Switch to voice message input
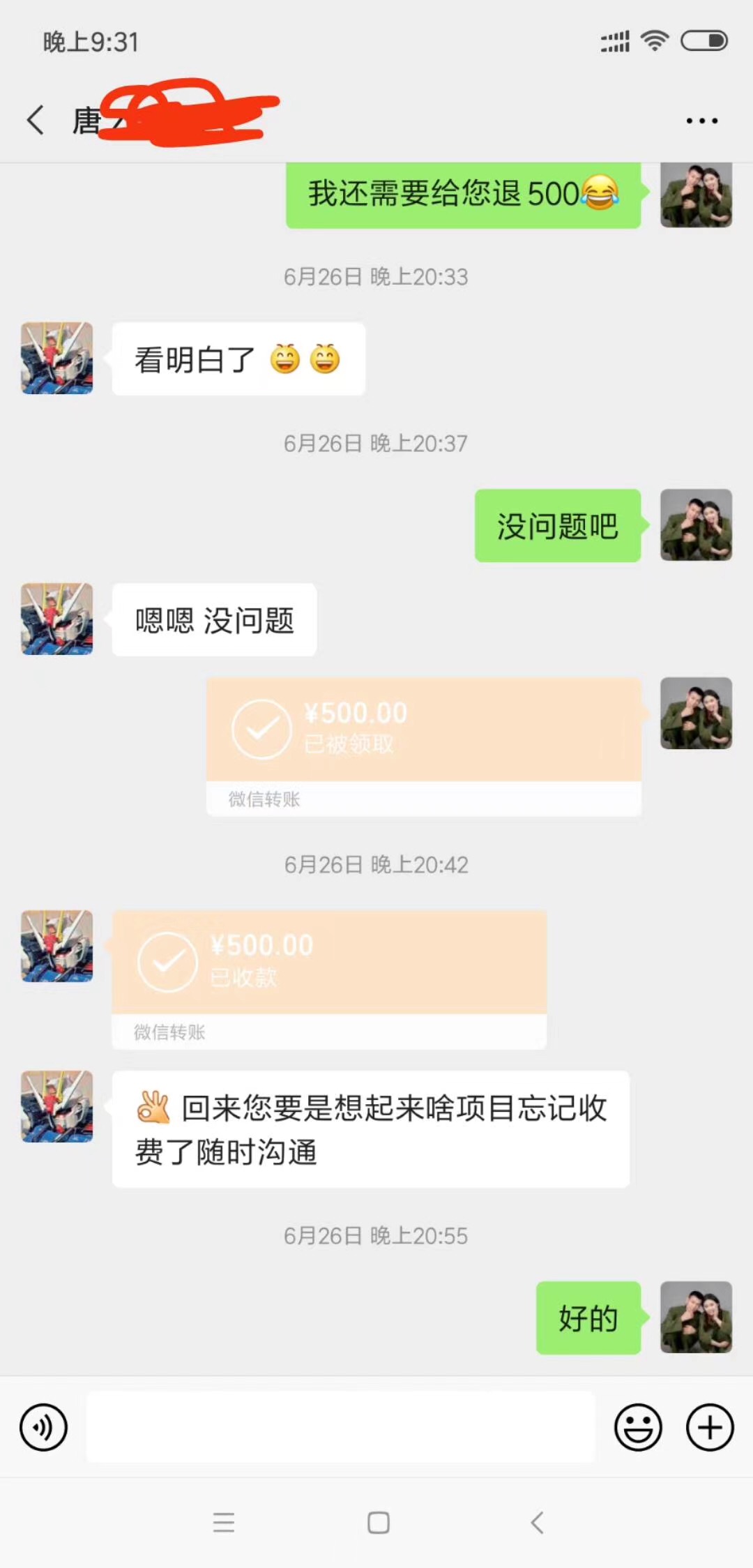Screen dimensions: 753x1568 44,1427
